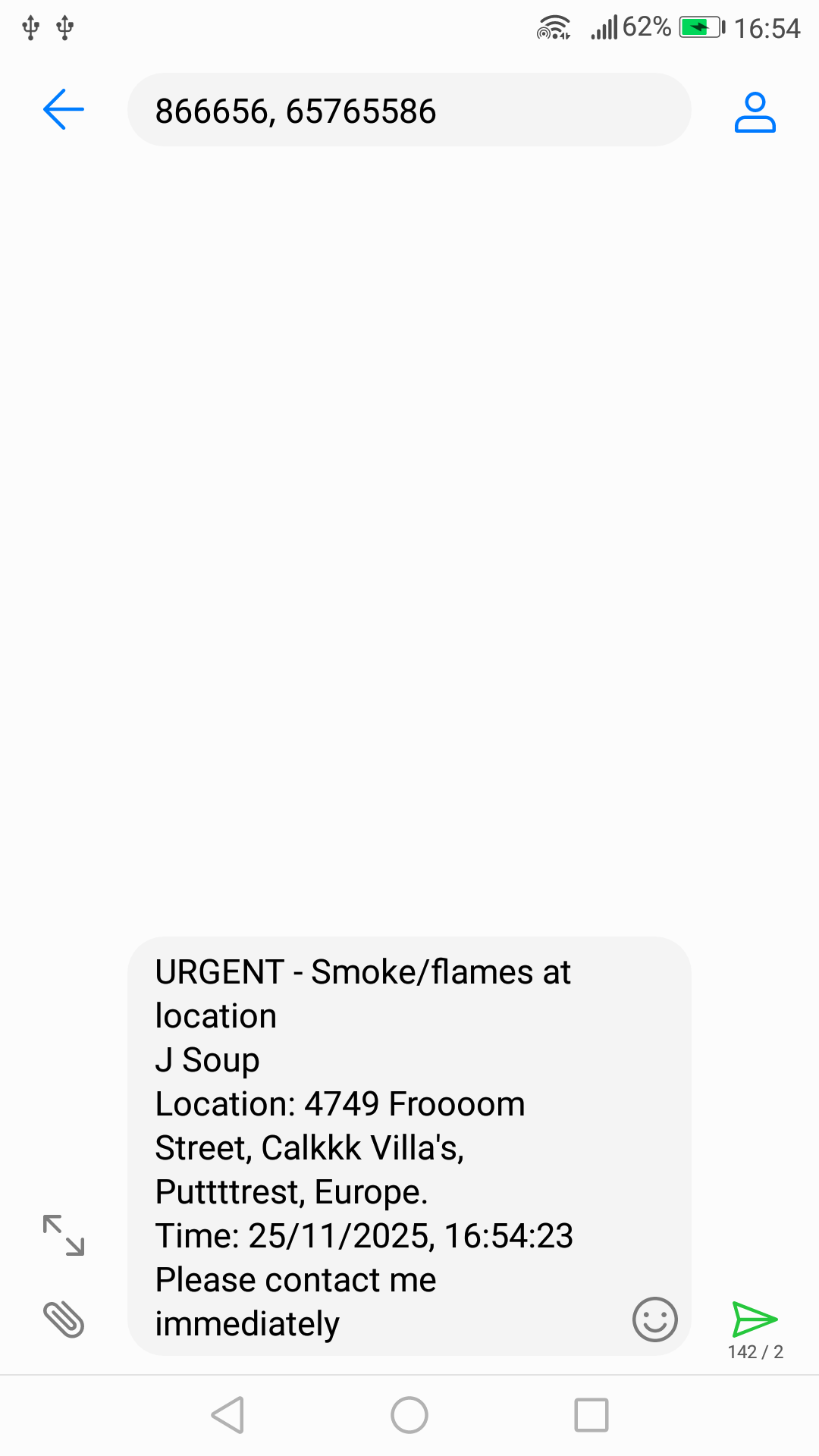Screen dimensions: 819x1456
Task: Open the attachment paperclip to add a file
Action: tap(65, 1320)
